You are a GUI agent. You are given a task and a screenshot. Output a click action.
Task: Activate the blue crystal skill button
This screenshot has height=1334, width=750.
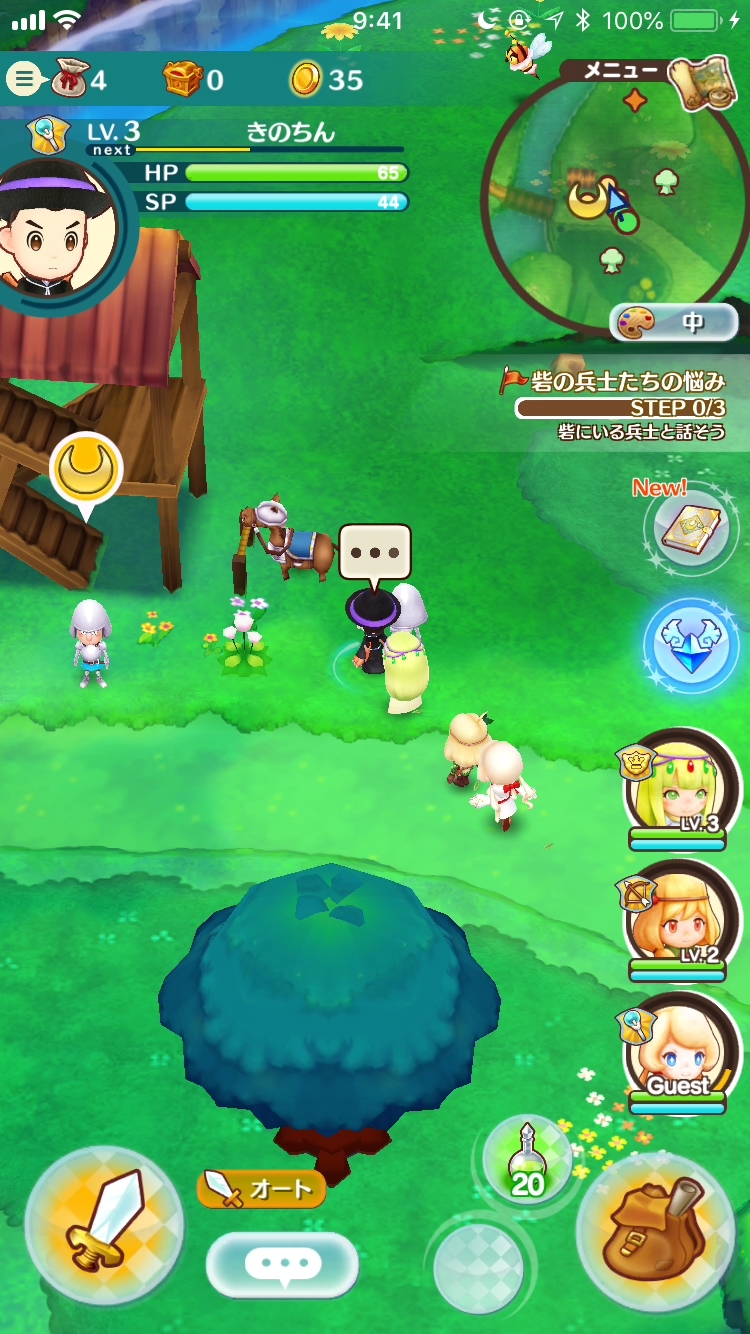691,645
